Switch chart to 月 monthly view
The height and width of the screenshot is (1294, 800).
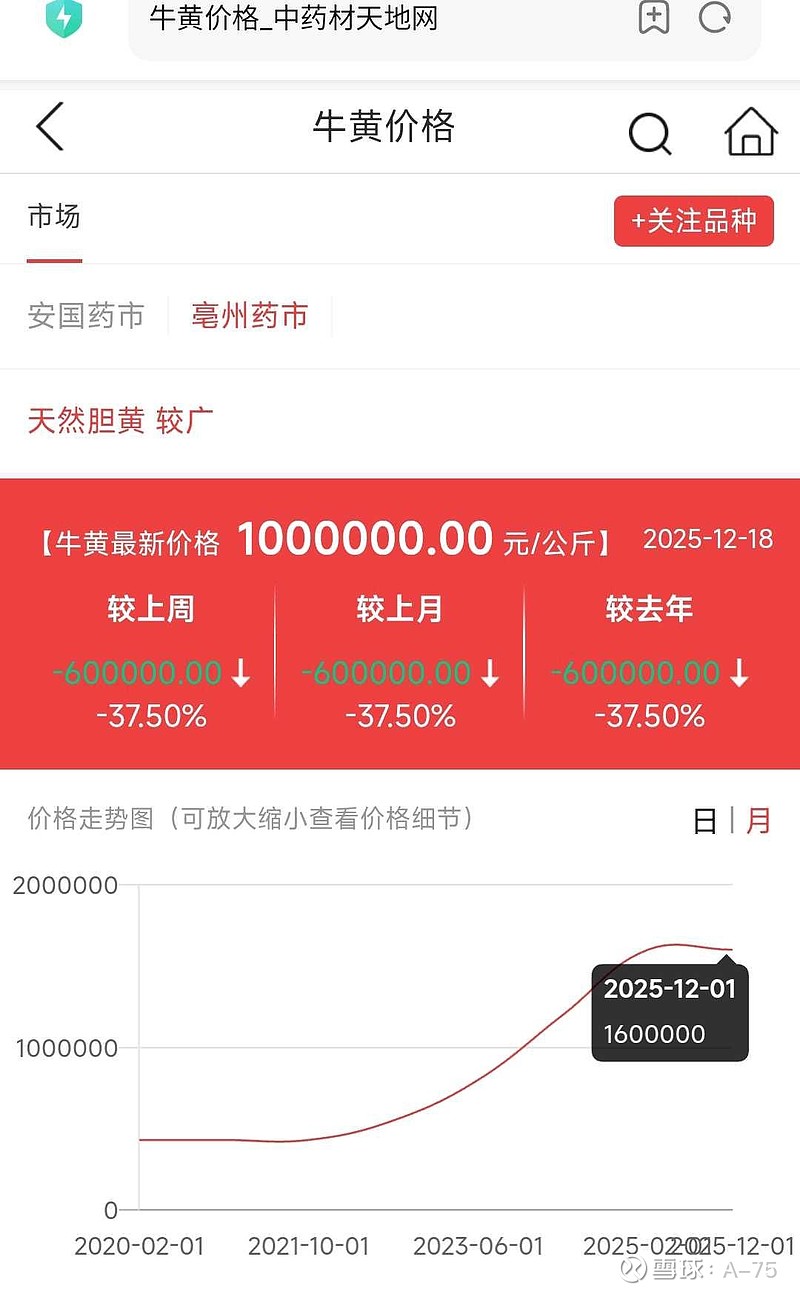[x=757, y=820]
